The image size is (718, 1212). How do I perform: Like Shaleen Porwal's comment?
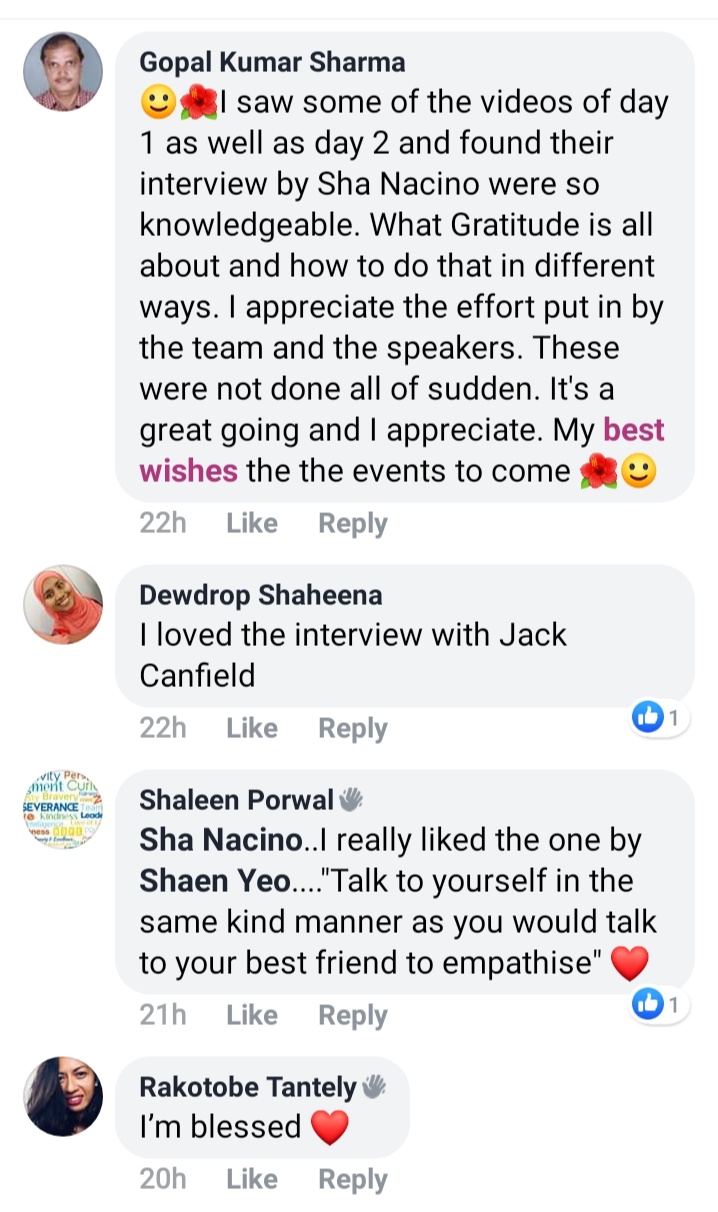pyautogui.click(x=252, y=1015)
